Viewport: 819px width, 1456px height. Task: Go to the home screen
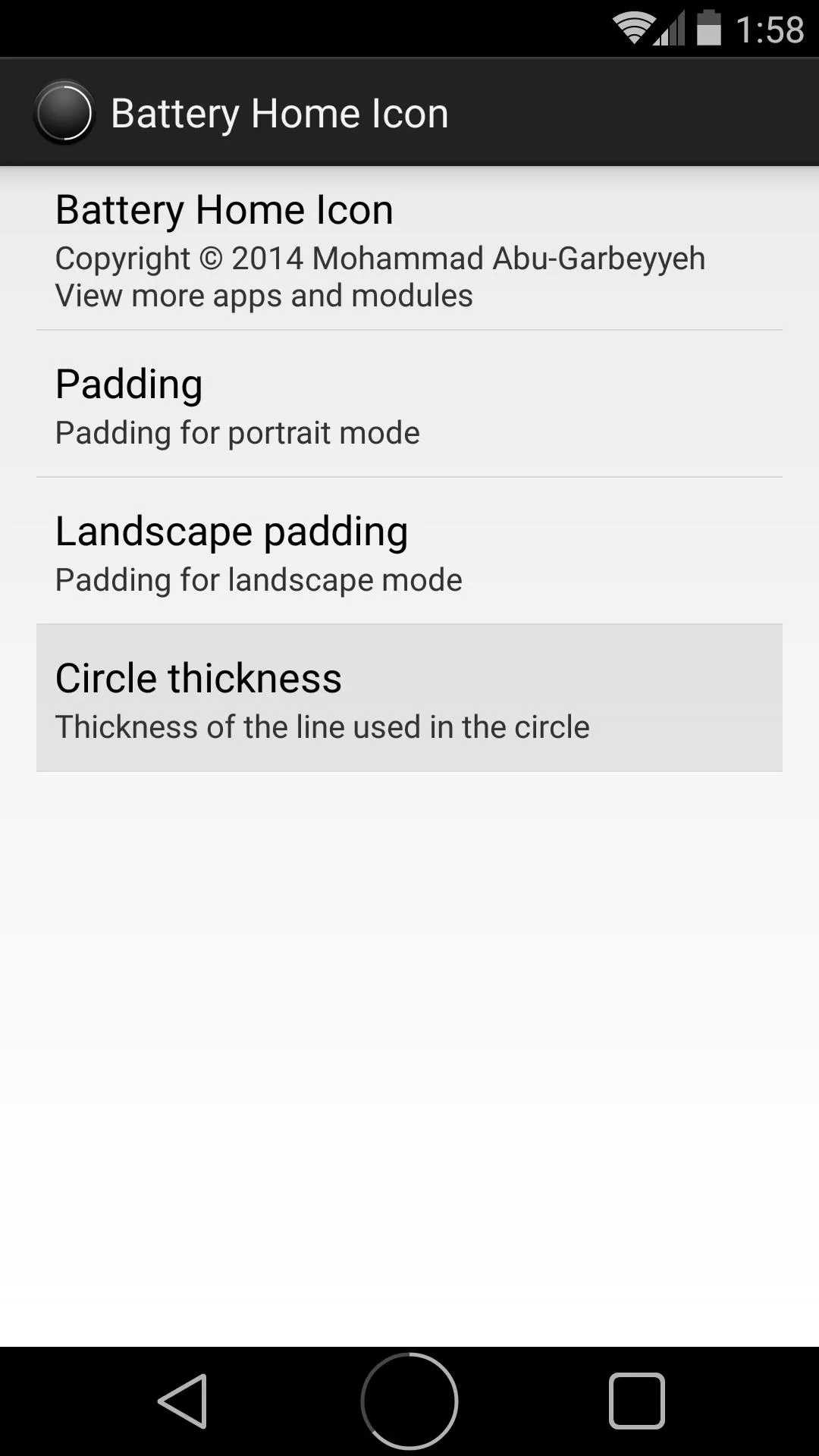pyautogui.click(x=409, y=1401)
